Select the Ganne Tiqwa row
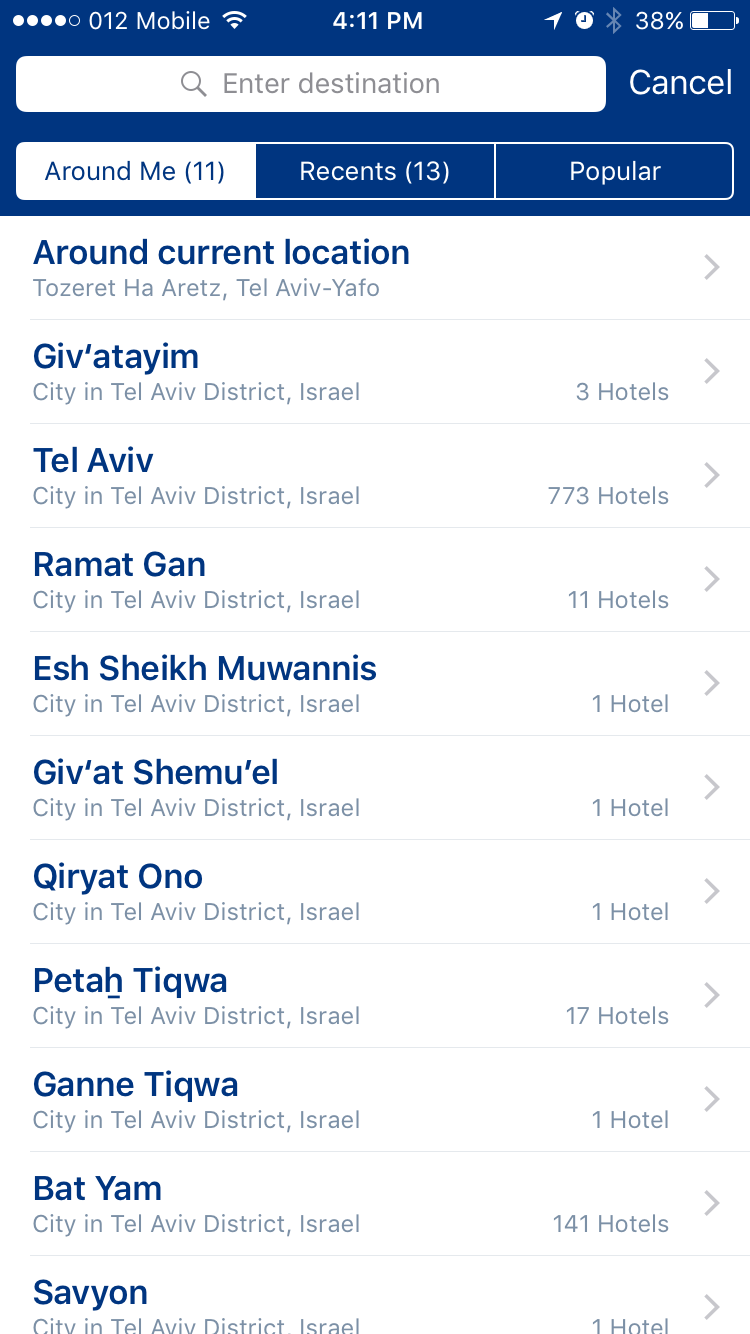 tap(375, 1100)
